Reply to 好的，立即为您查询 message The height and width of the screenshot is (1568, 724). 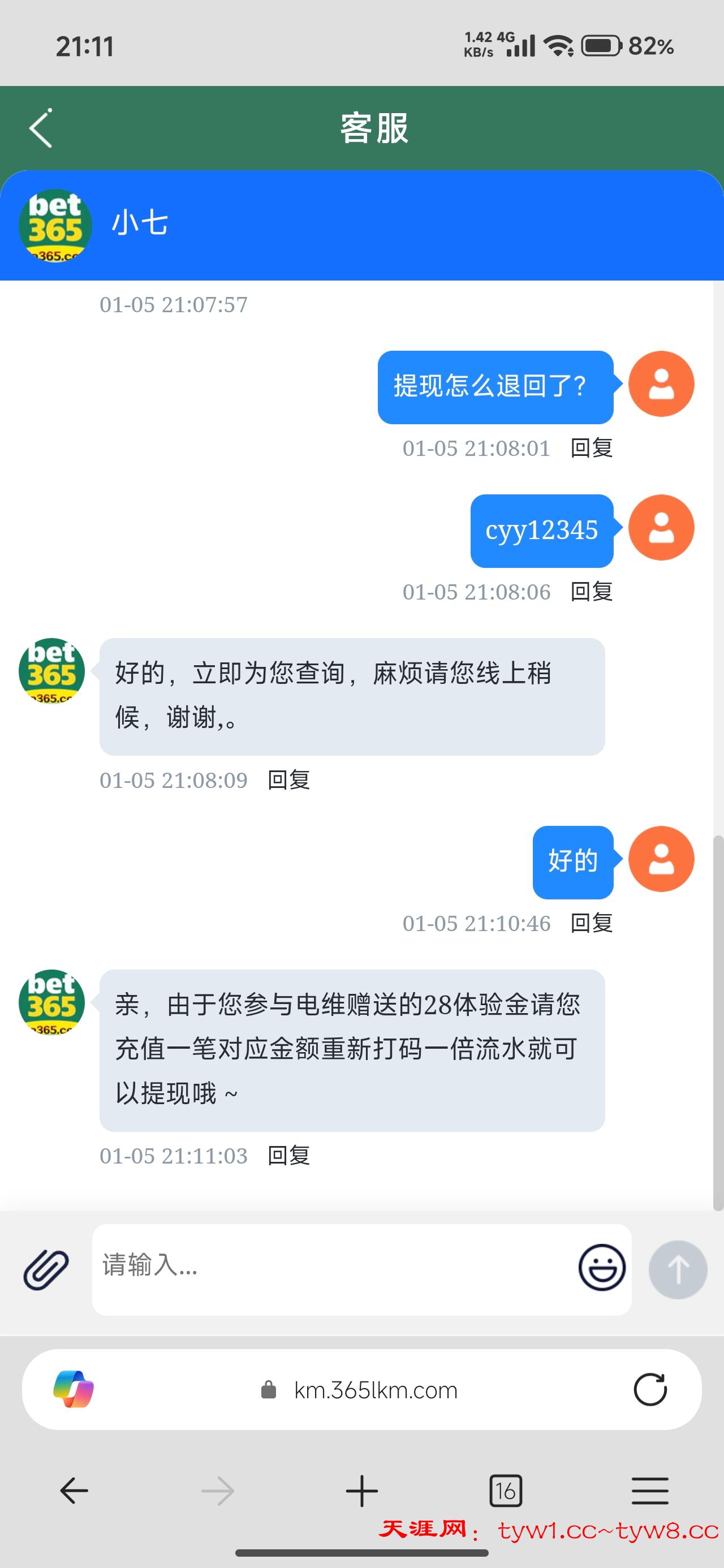click(x=288, y=779)
